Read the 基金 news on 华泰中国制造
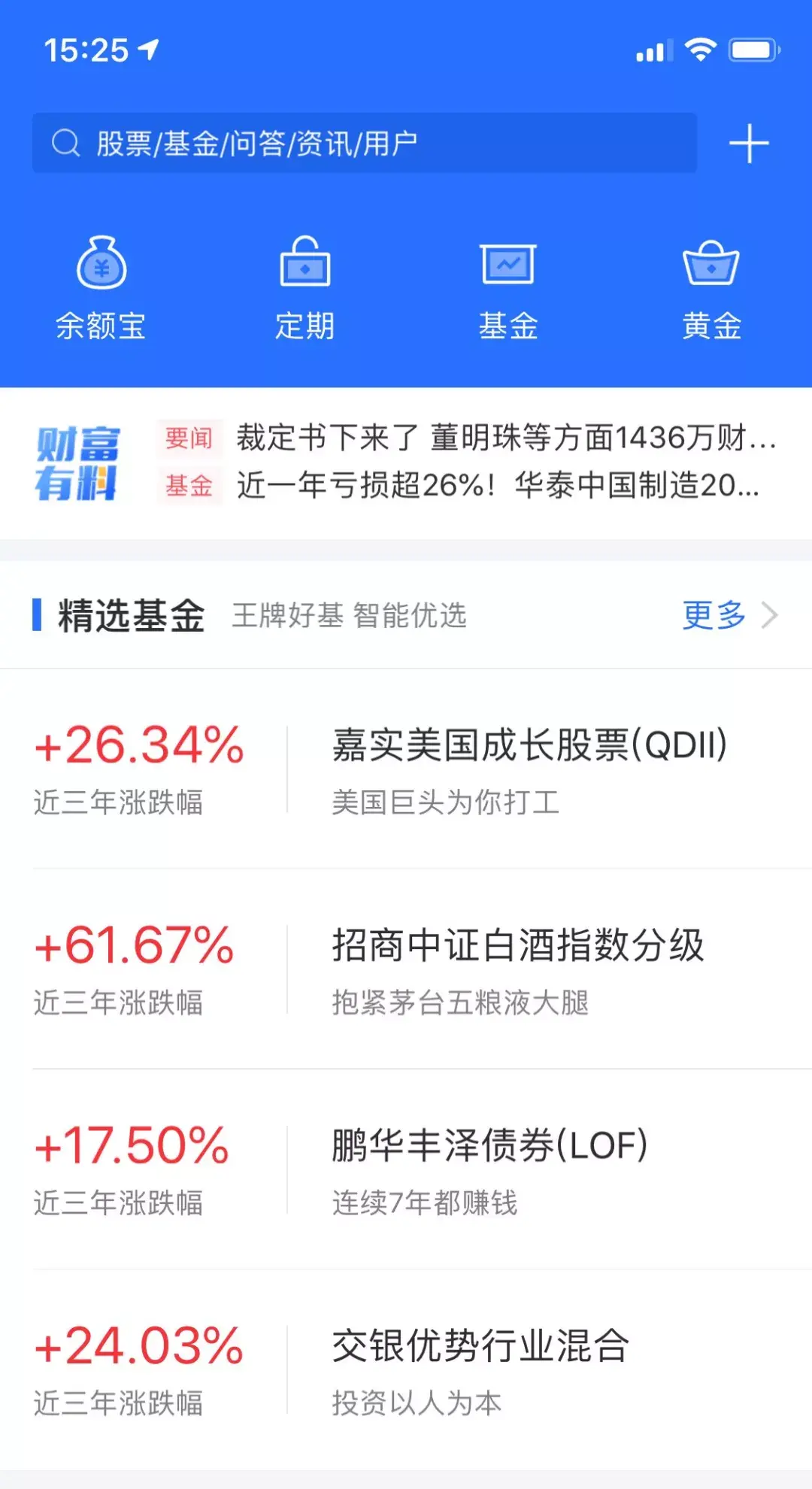The width and height of the screenshot is (812, 1489). [498, 486]
